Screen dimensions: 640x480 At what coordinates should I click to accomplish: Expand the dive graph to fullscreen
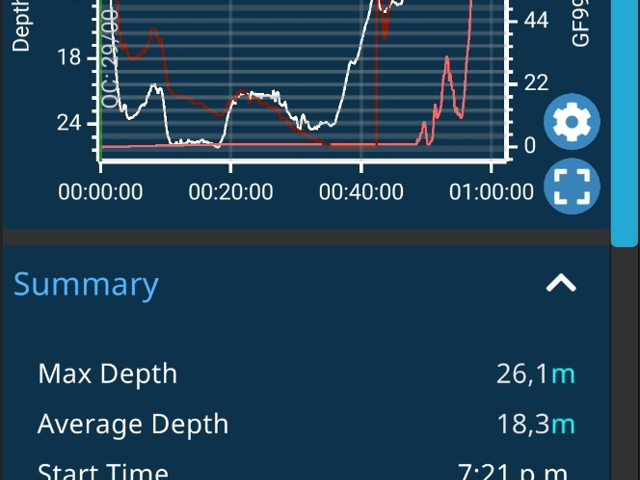572,187
